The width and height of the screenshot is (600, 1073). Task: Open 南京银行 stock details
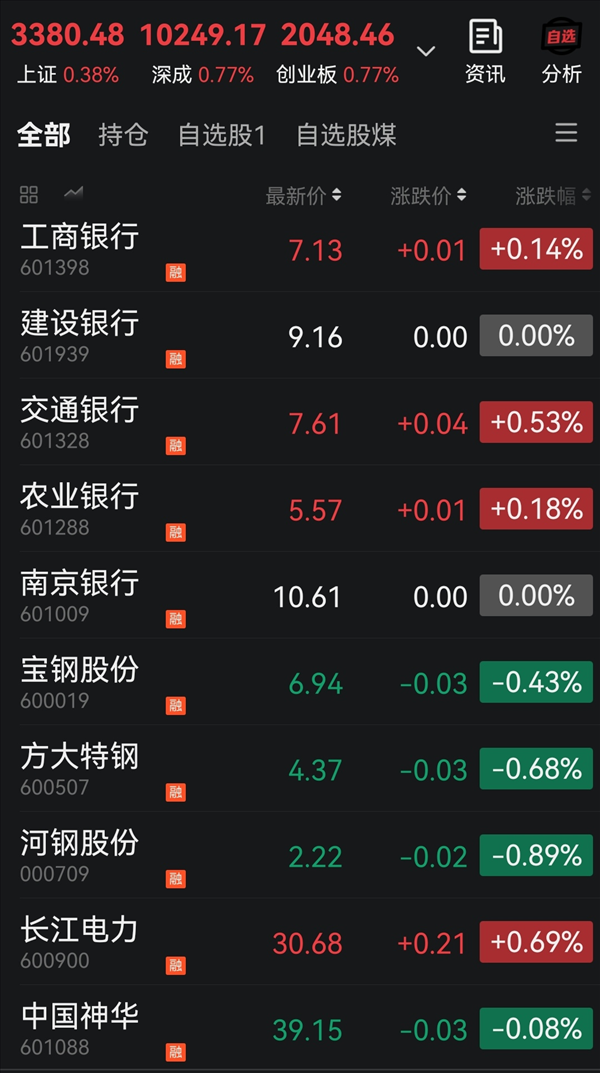tap(300, 595)
